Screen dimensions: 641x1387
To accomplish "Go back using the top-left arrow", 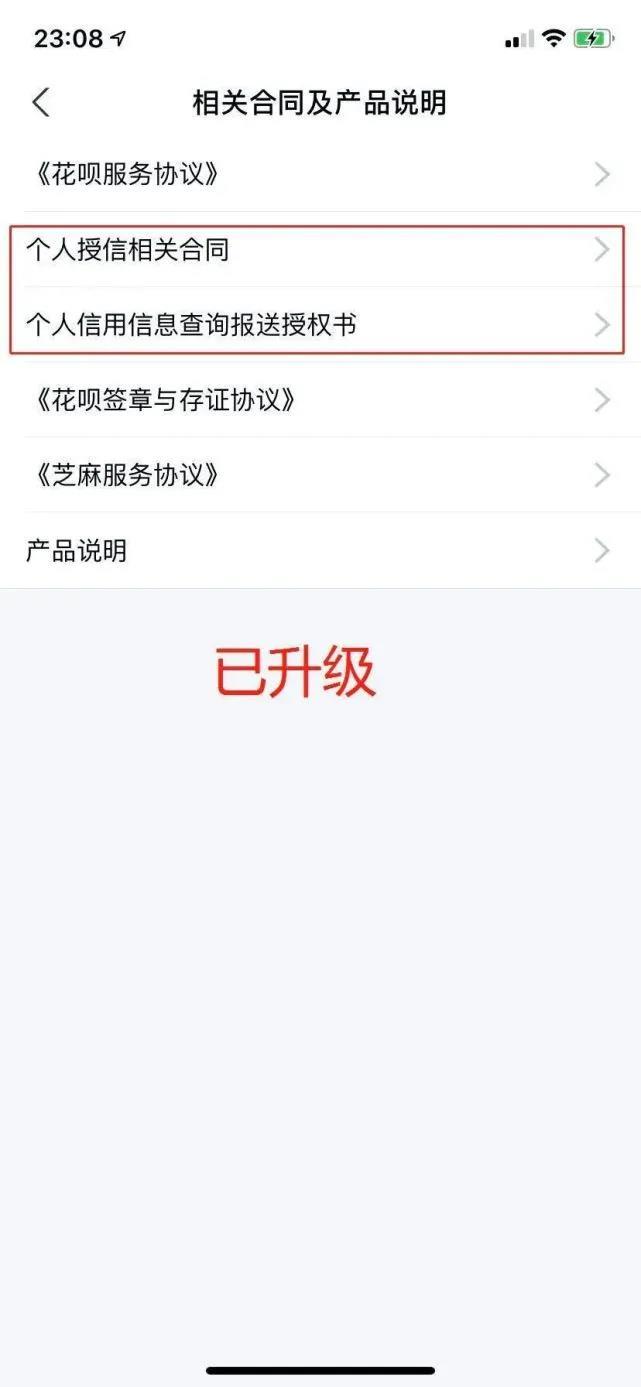I will 41,102.
